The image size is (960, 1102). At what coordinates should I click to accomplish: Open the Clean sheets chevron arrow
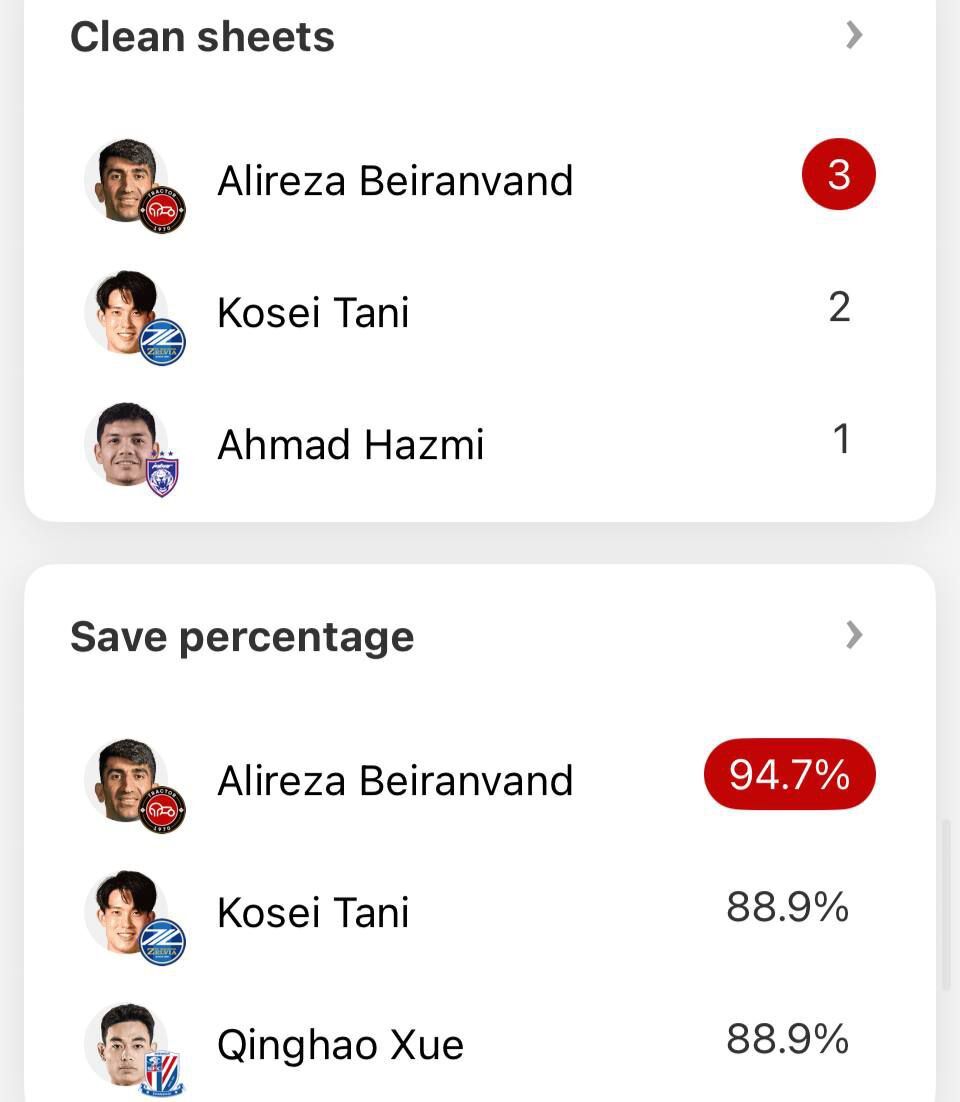853,35
